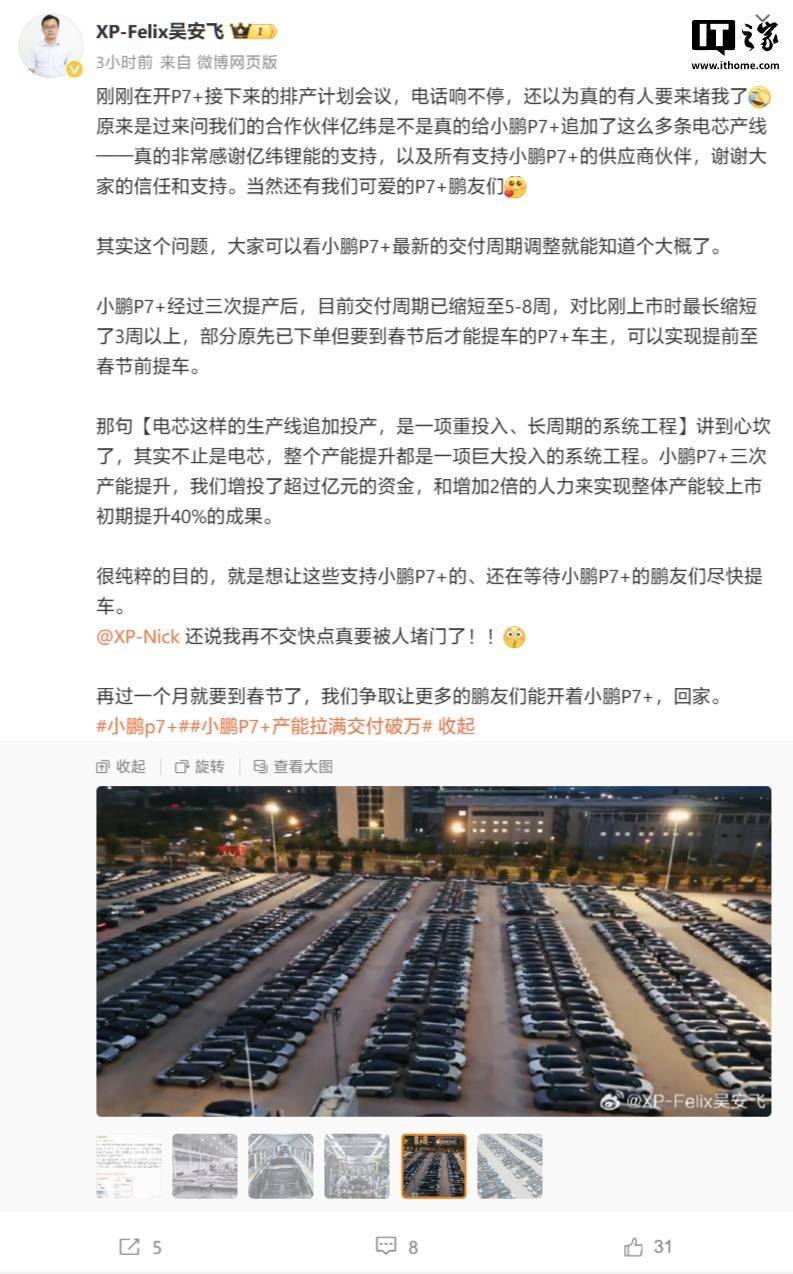
Task: Collapse the image viewer with 收起
Action: click(121, 766)
